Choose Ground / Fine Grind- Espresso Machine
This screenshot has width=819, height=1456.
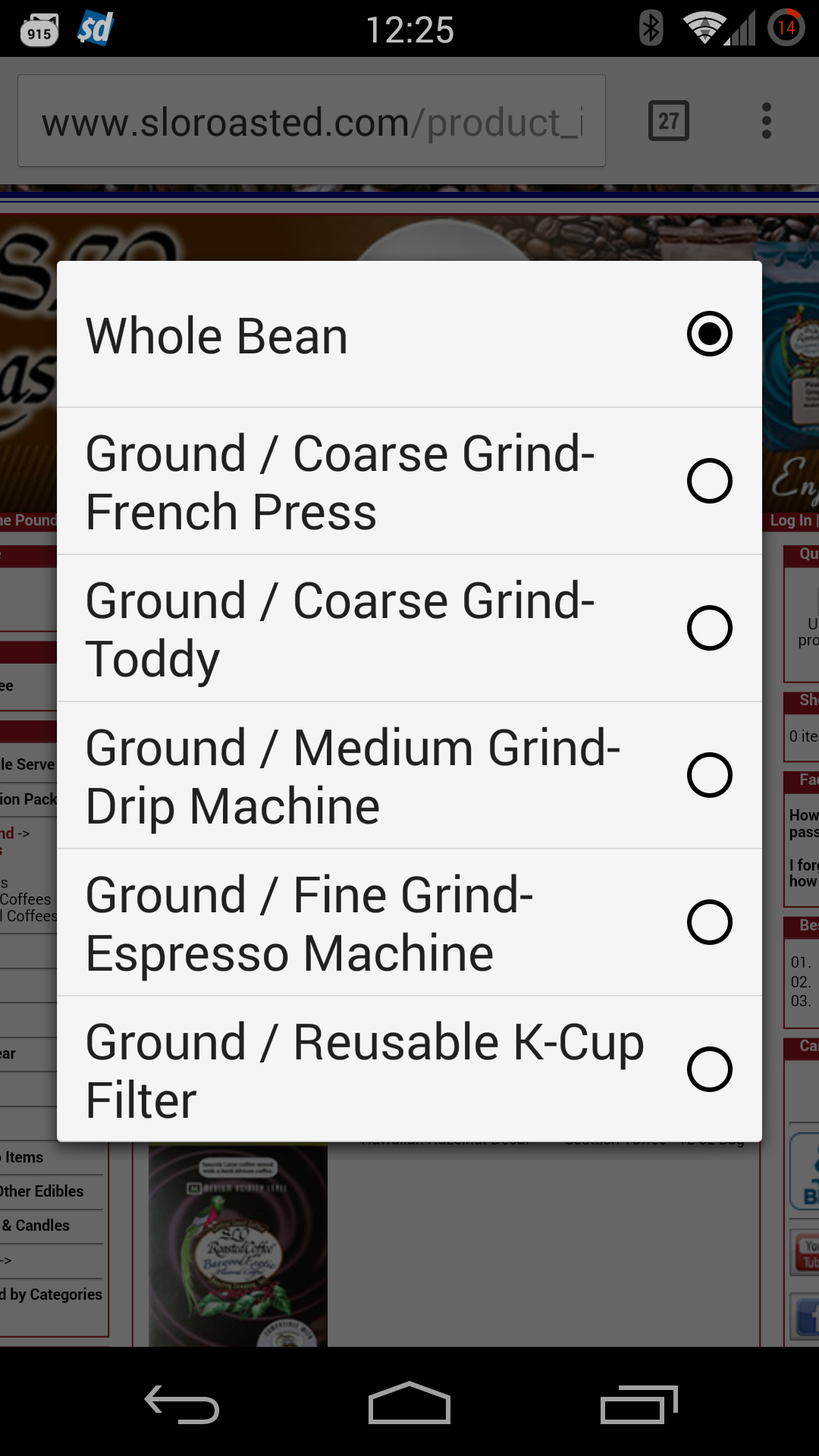pos(409,923)
